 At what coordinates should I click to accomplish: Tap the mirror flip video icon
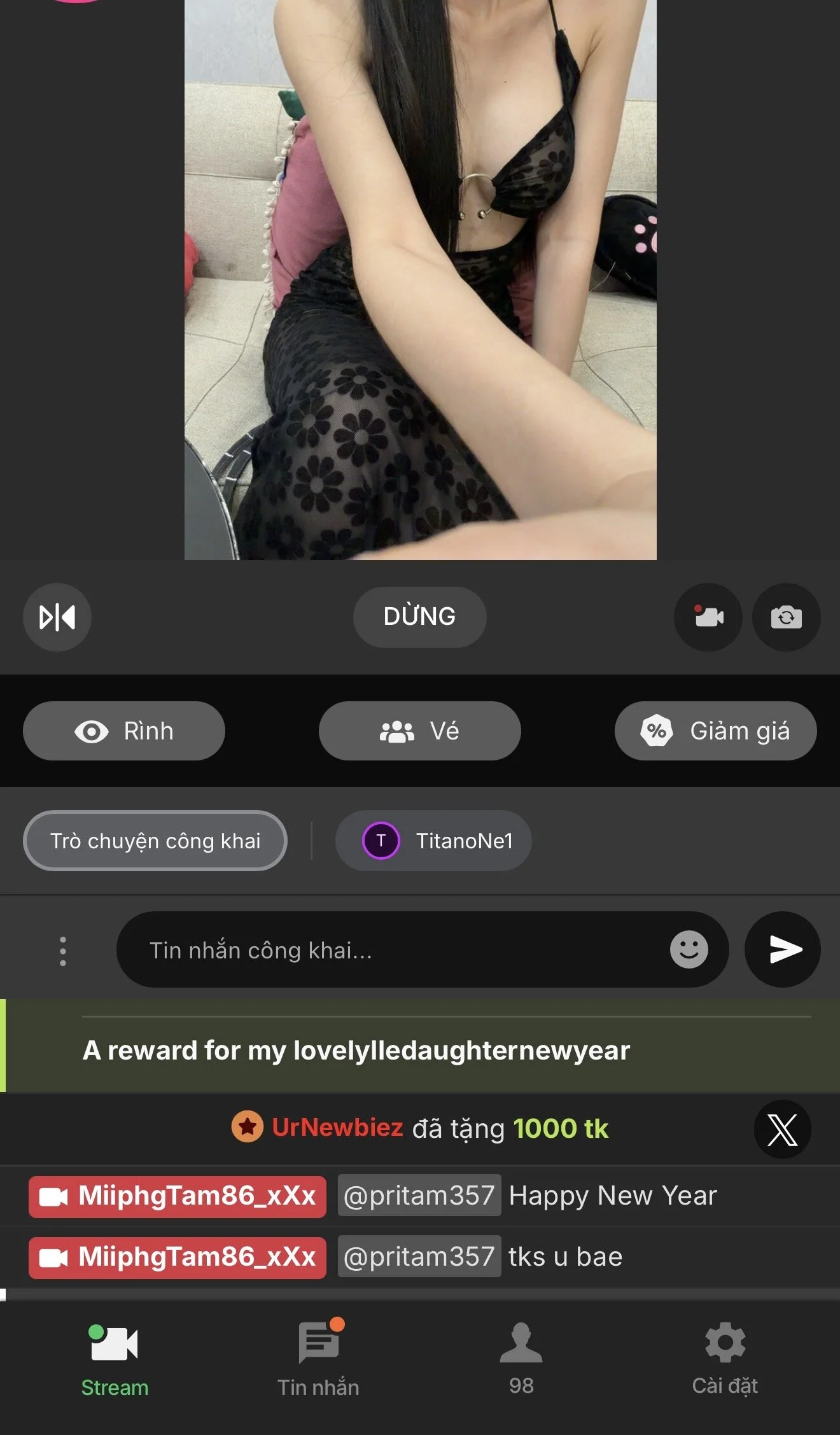57,617
